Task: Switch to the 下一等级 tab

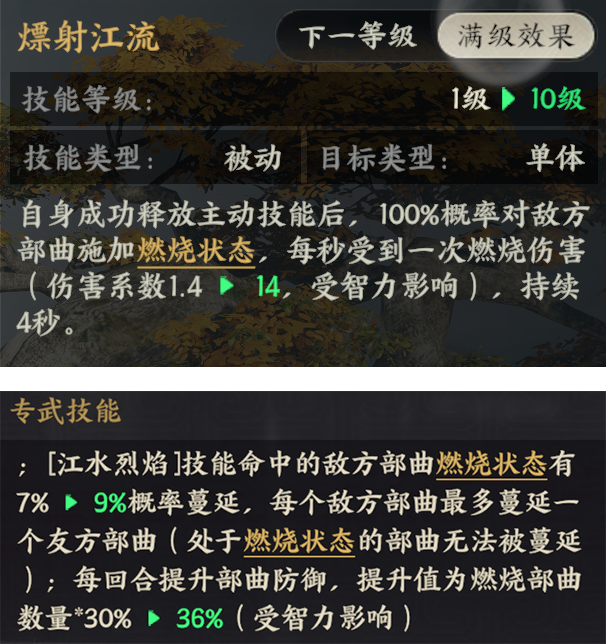Action: tap(357, 38)
